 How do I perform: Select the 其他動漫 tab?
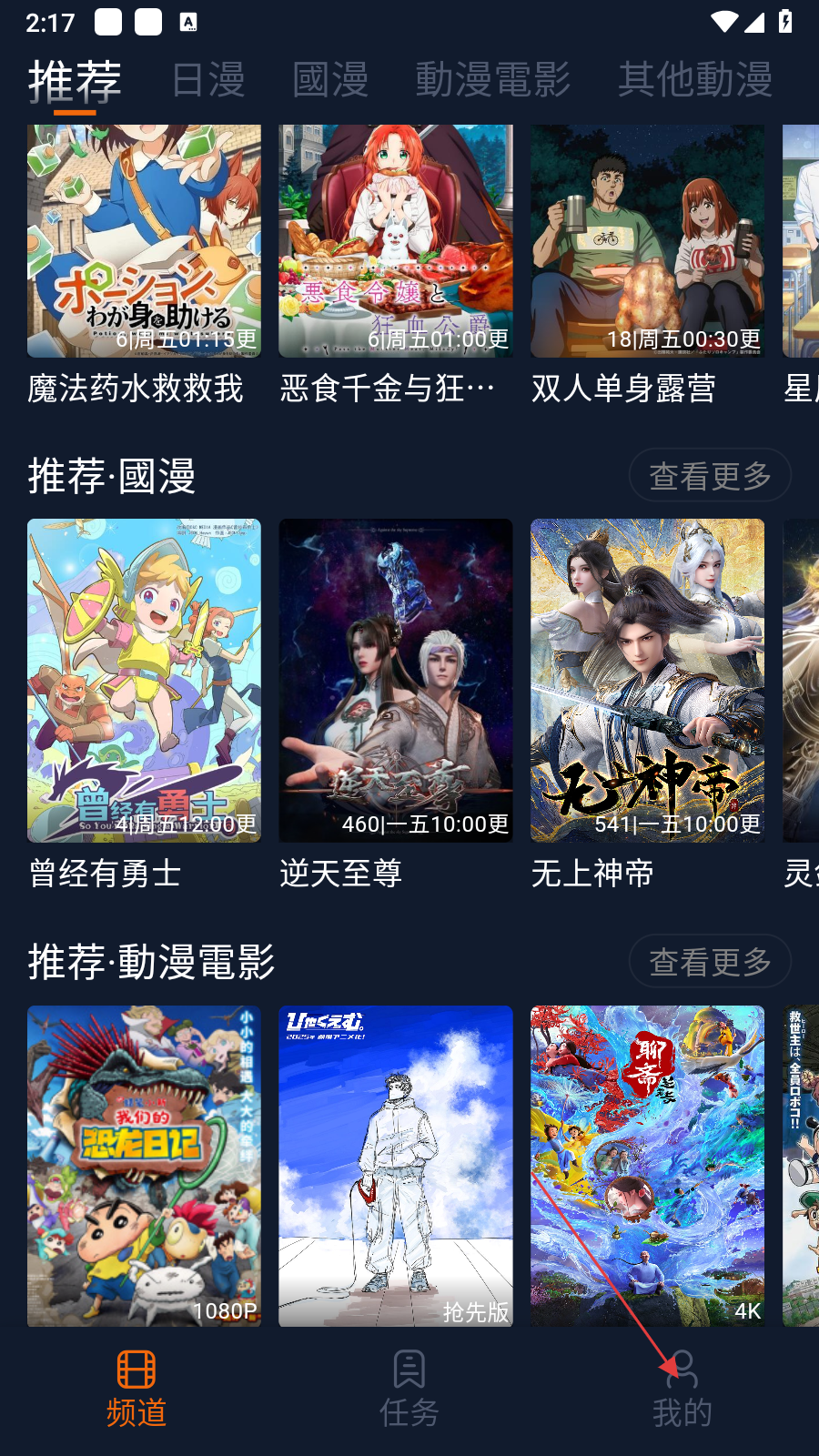695,80
